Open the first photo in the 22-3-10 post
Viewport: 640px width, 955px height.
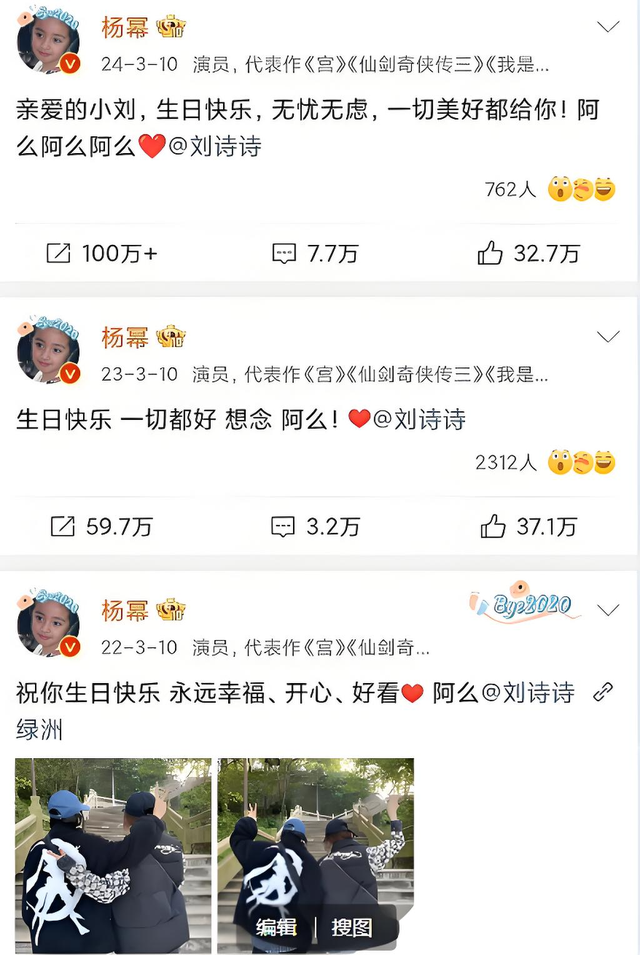coord(113,855)
